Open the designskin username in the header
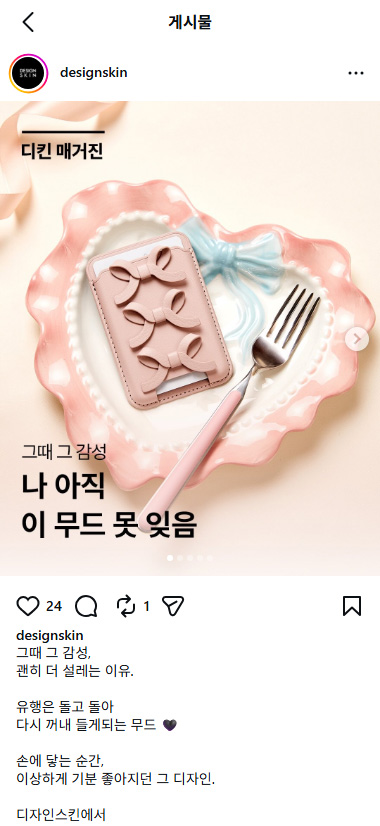Image resolution: width=380 pixels, height=826 pixels. pos(93,73)
